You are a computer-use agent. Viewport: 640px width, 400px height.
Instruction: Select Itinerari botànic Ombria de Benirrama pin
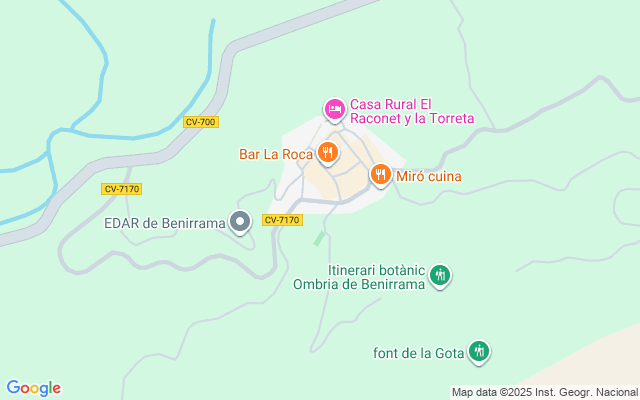(440, 275)
